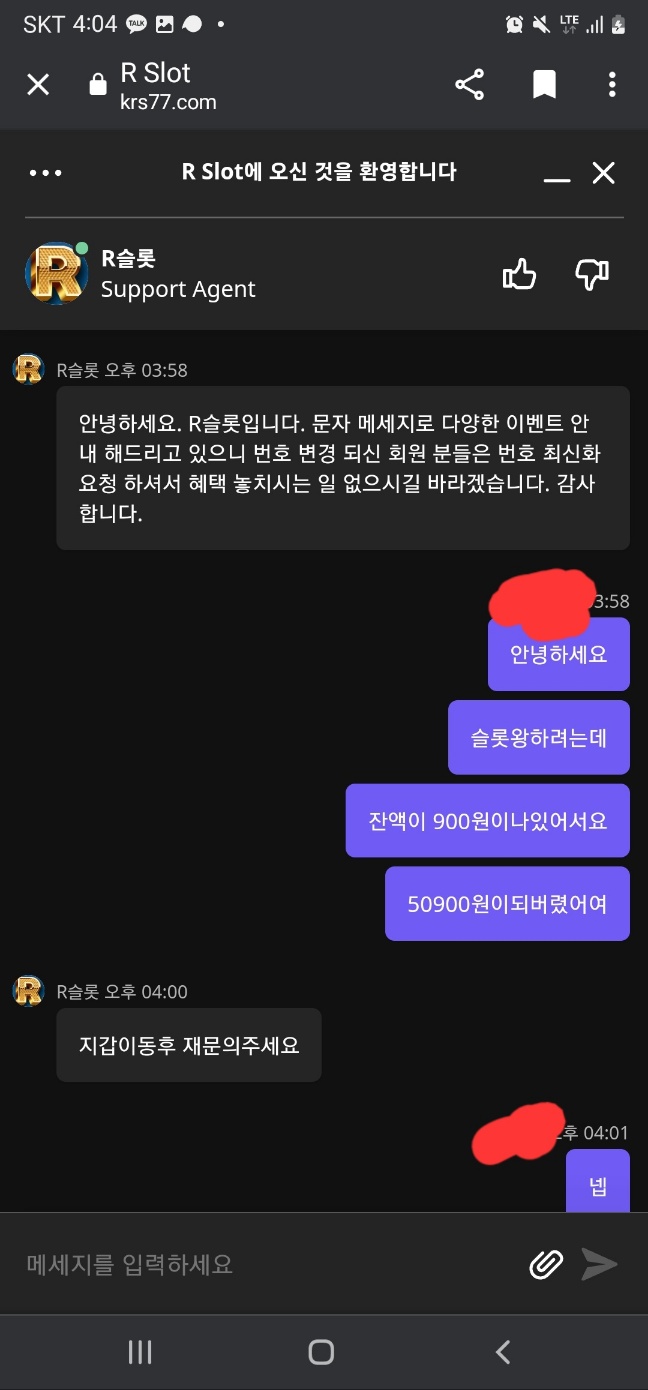Rate the agent with thumbs down

coord(592,274)
